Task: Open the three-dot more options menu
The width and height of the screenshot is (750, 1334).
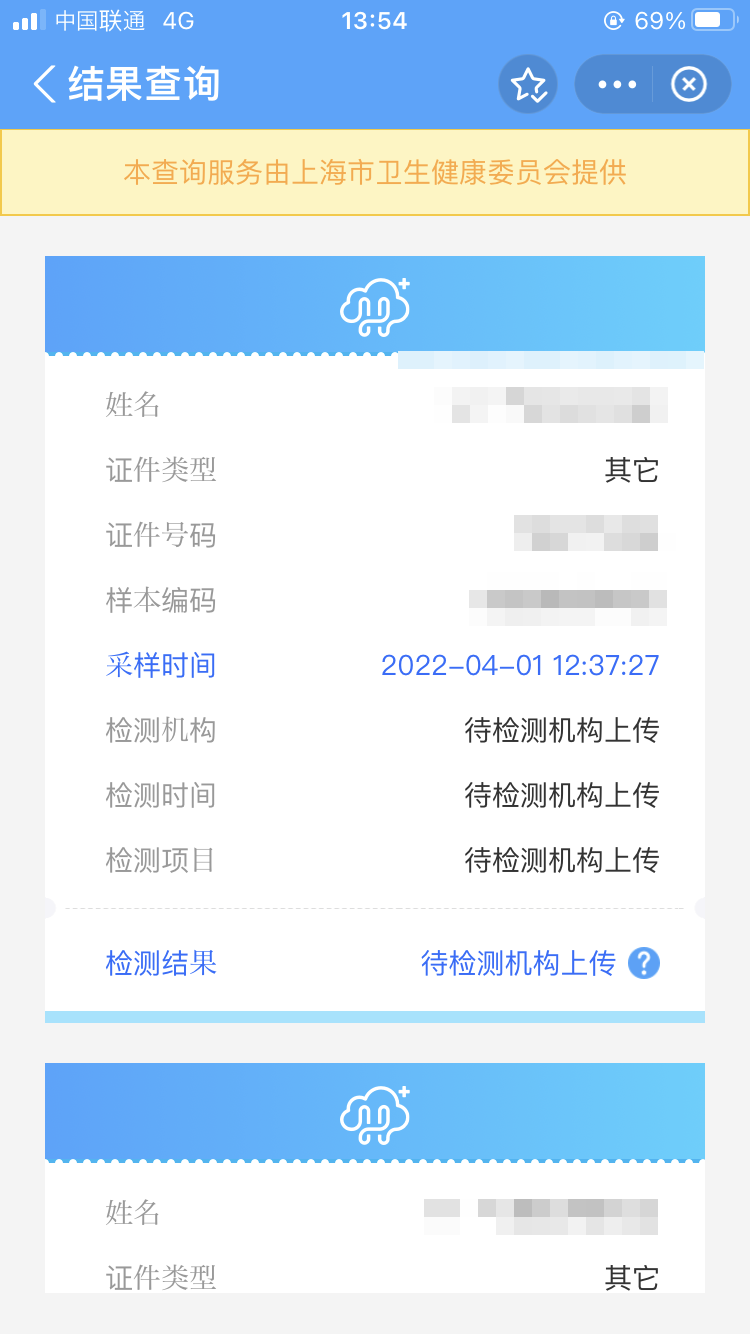Action: point(616,85)
